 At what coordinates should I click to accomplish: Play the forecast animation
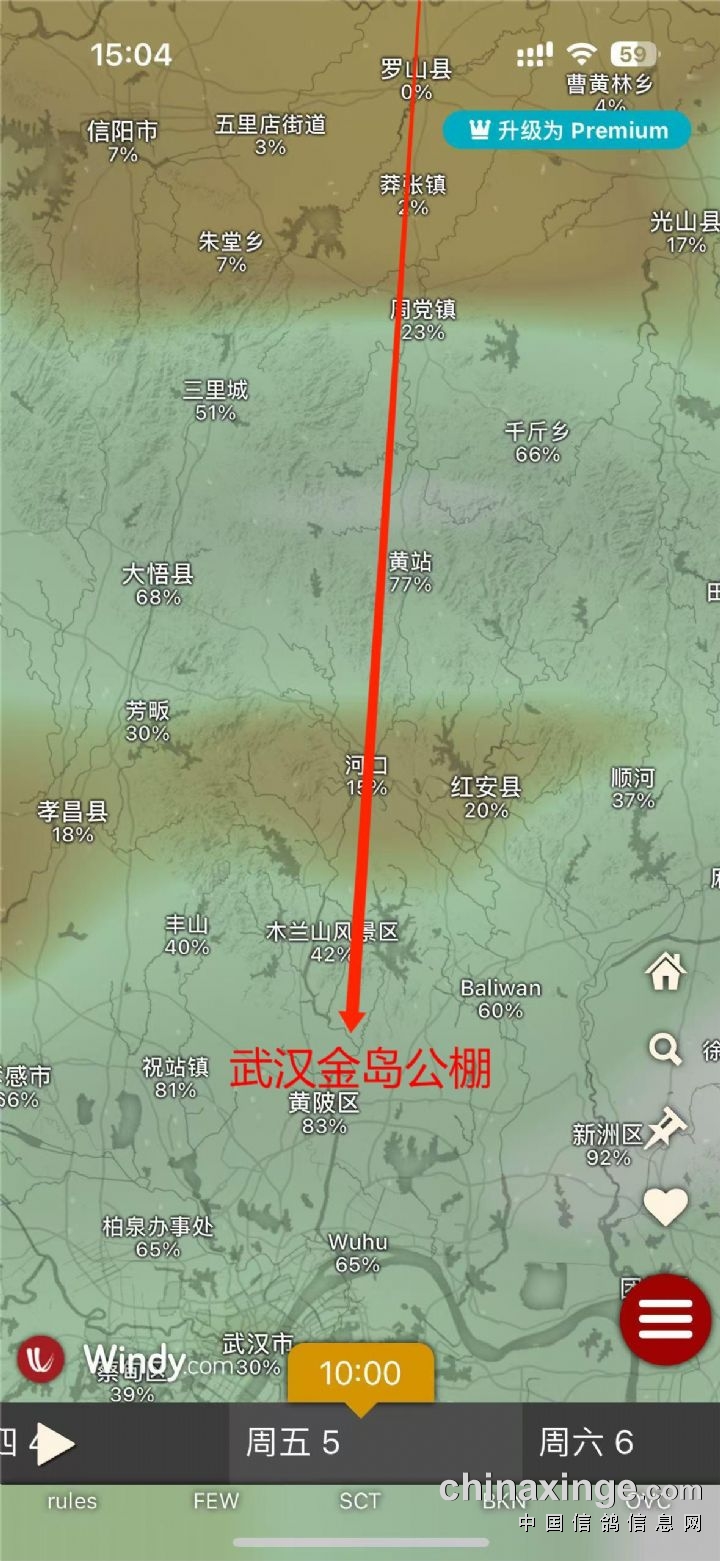click(x=56, y=1444)
